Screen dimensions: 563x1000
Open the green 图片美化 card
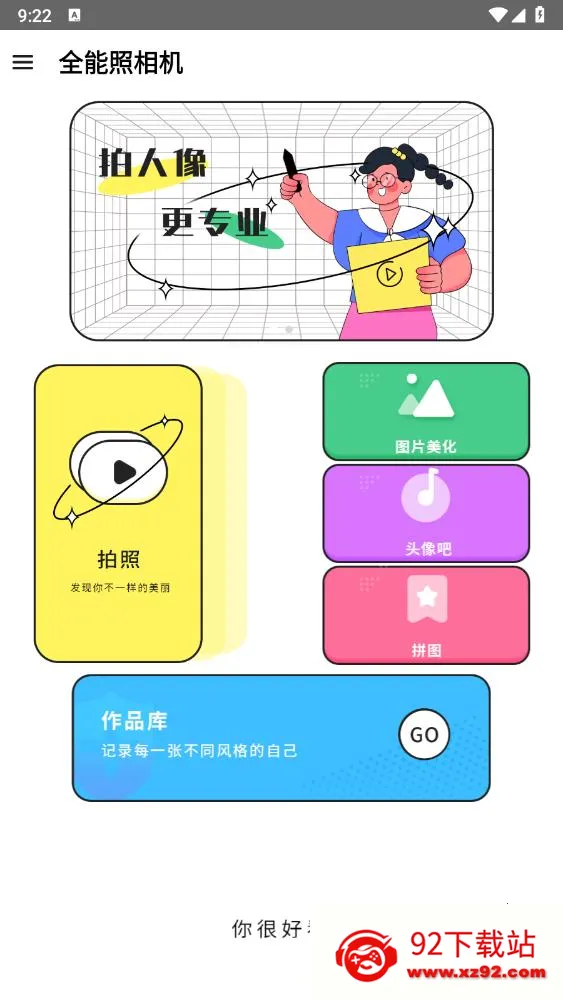point(426,411)
